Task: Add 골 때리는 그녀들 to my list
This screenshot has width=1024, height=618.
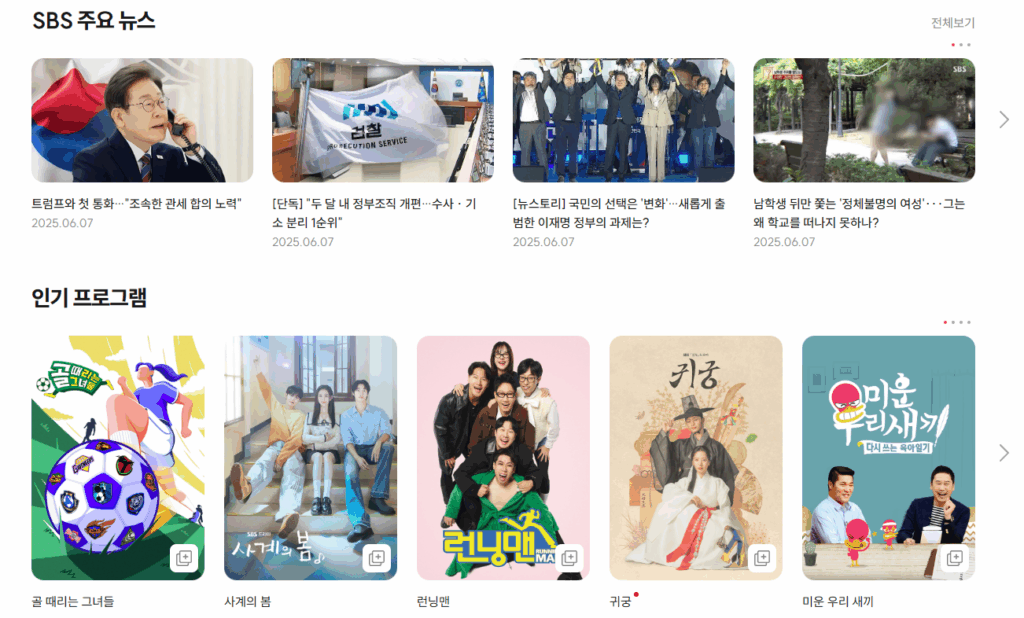Action: 184,558
